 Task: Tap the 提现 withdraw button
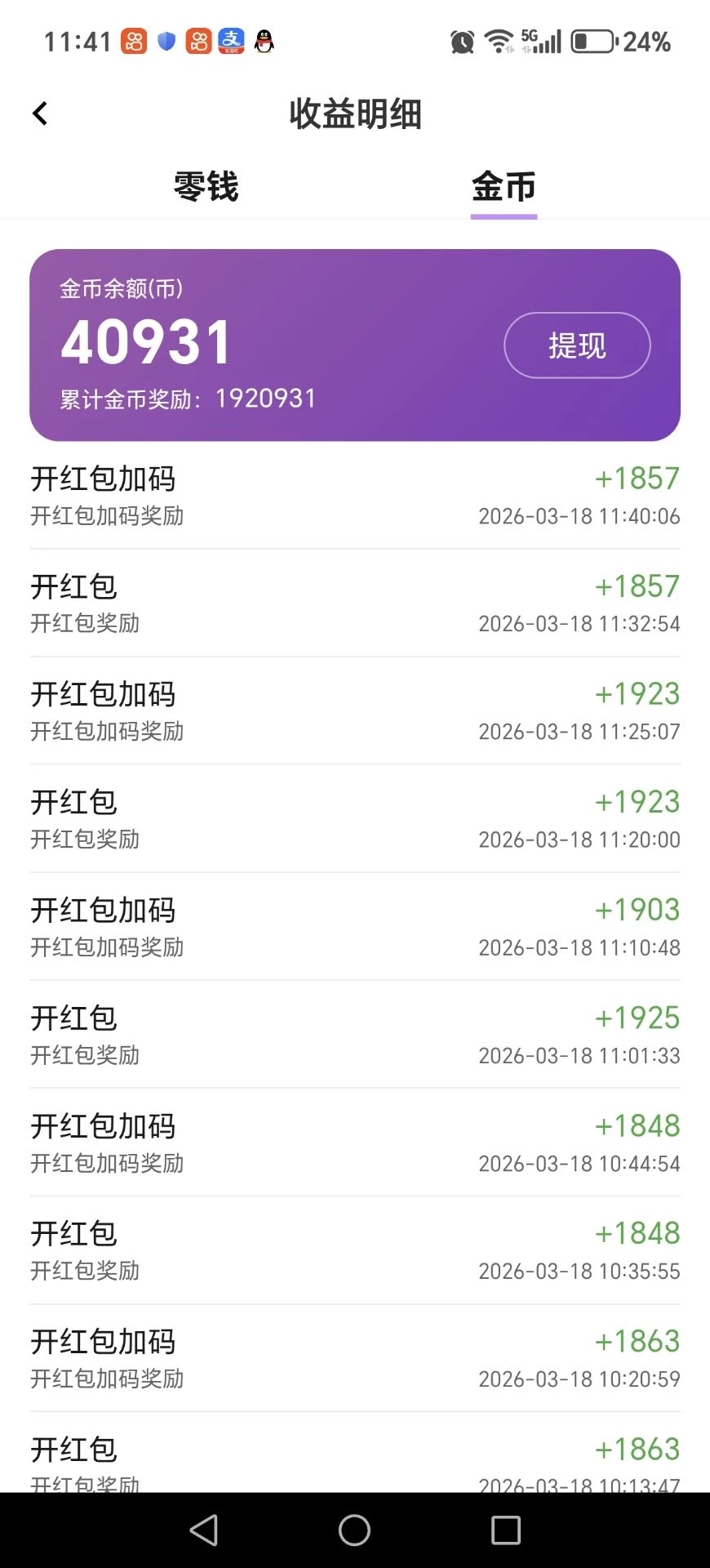coord(577,345)
